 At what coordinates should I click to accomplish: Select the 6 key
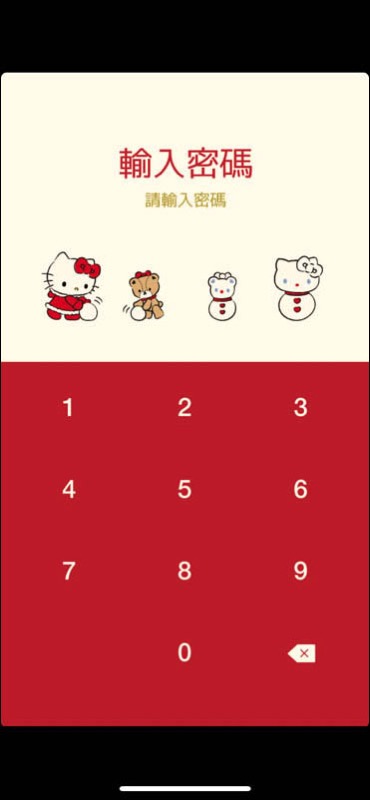click(x=301, y=489)
